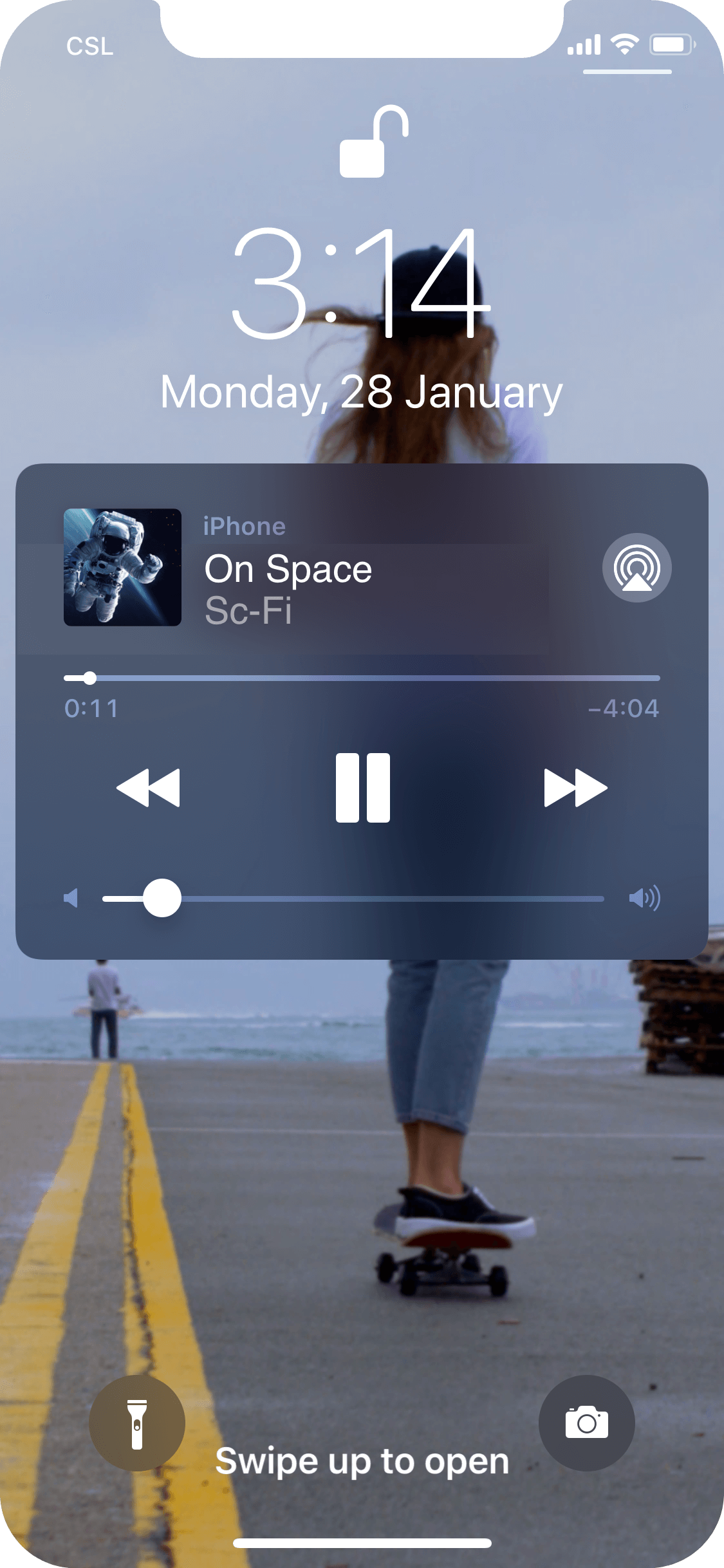Skip back with the rewind button
The width and height of the screenshot is (724, 1568).
tap(148, 787)
